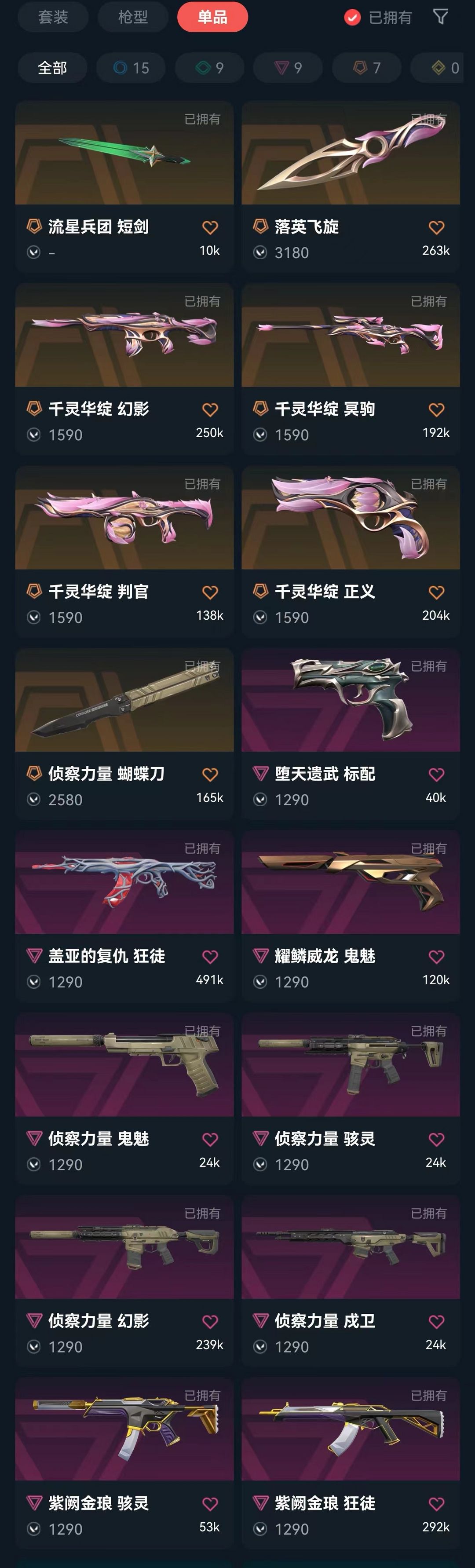Image resolution: width=475 pixels, height=1568 pixels.
Task: Filter by the orange tier chip showing 7
Action: tap(367, 68)
